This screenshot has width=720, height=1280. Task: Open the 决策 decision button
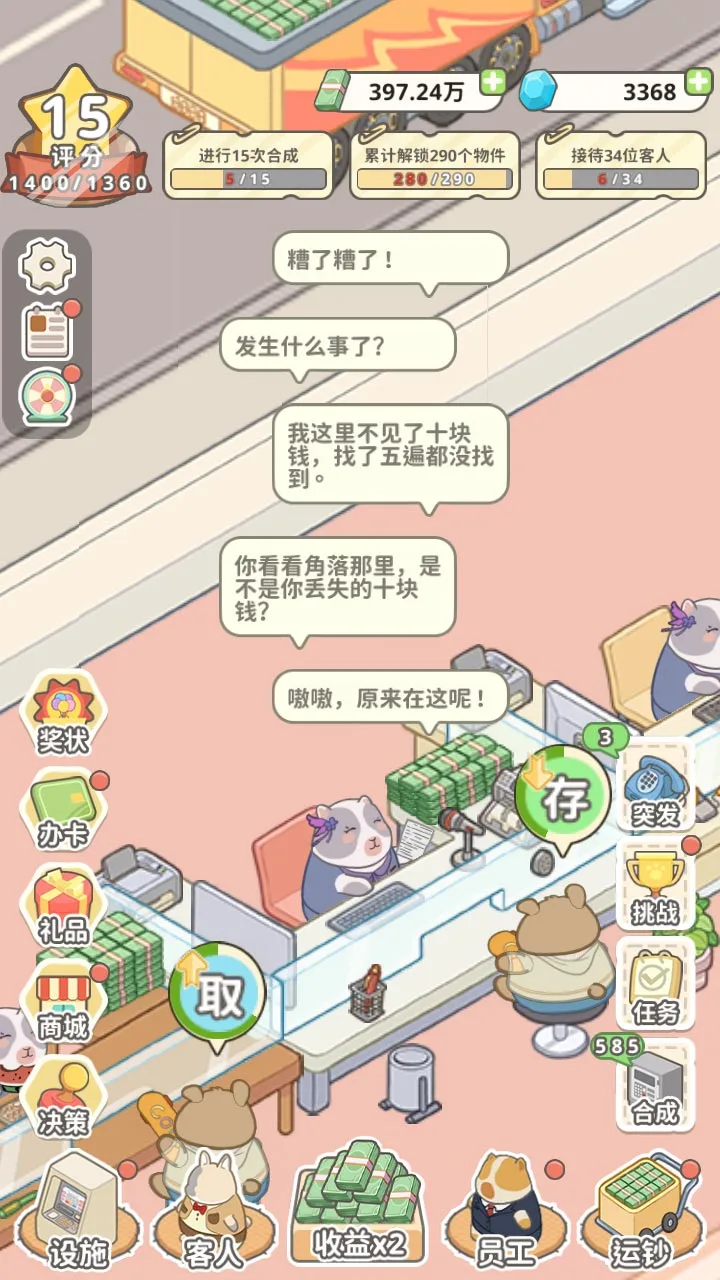click(63, 1098)
